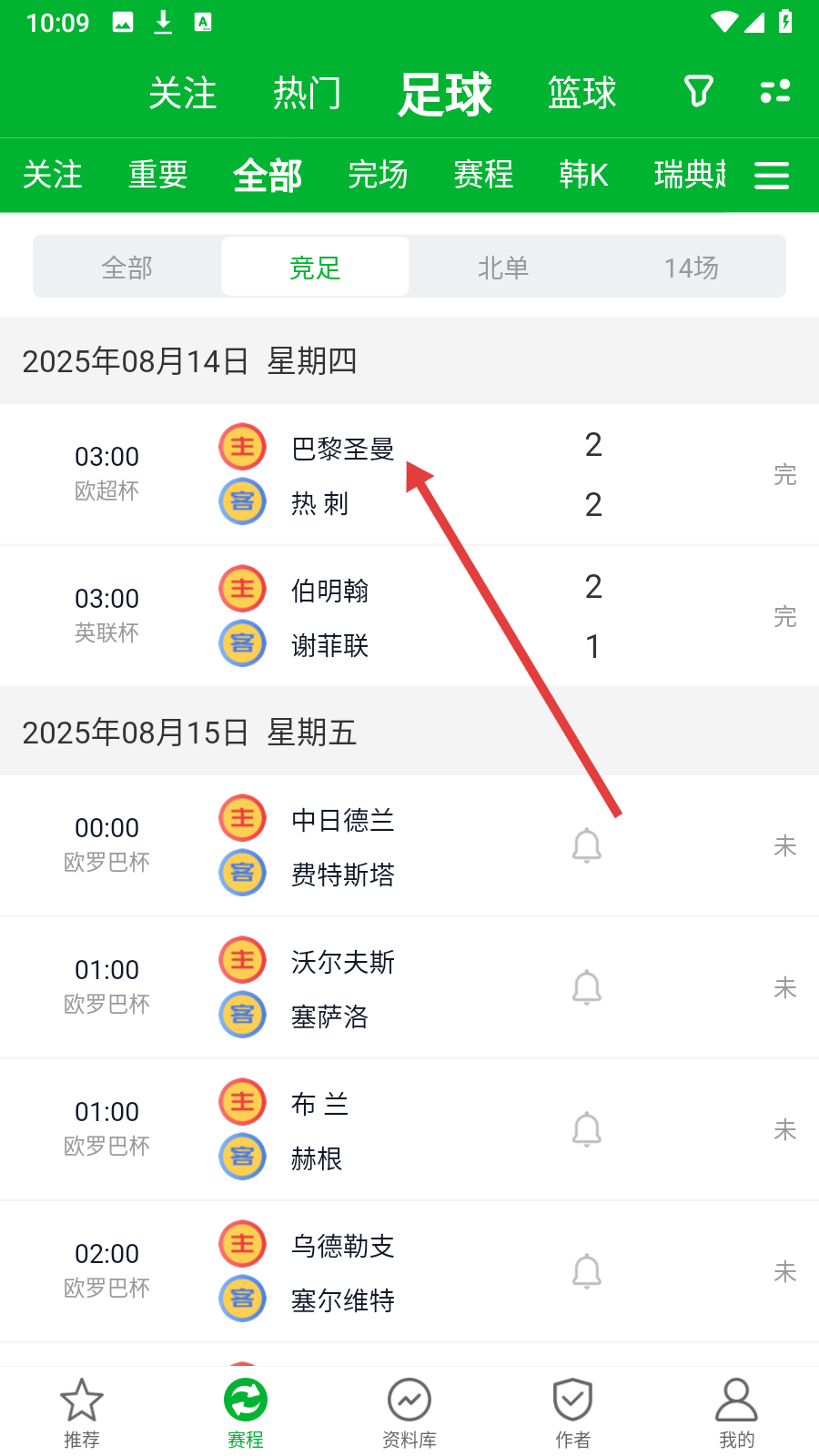Set a reminder bell for 乌德勒支 match
Screen dimensions: 819x1456
587,1272
